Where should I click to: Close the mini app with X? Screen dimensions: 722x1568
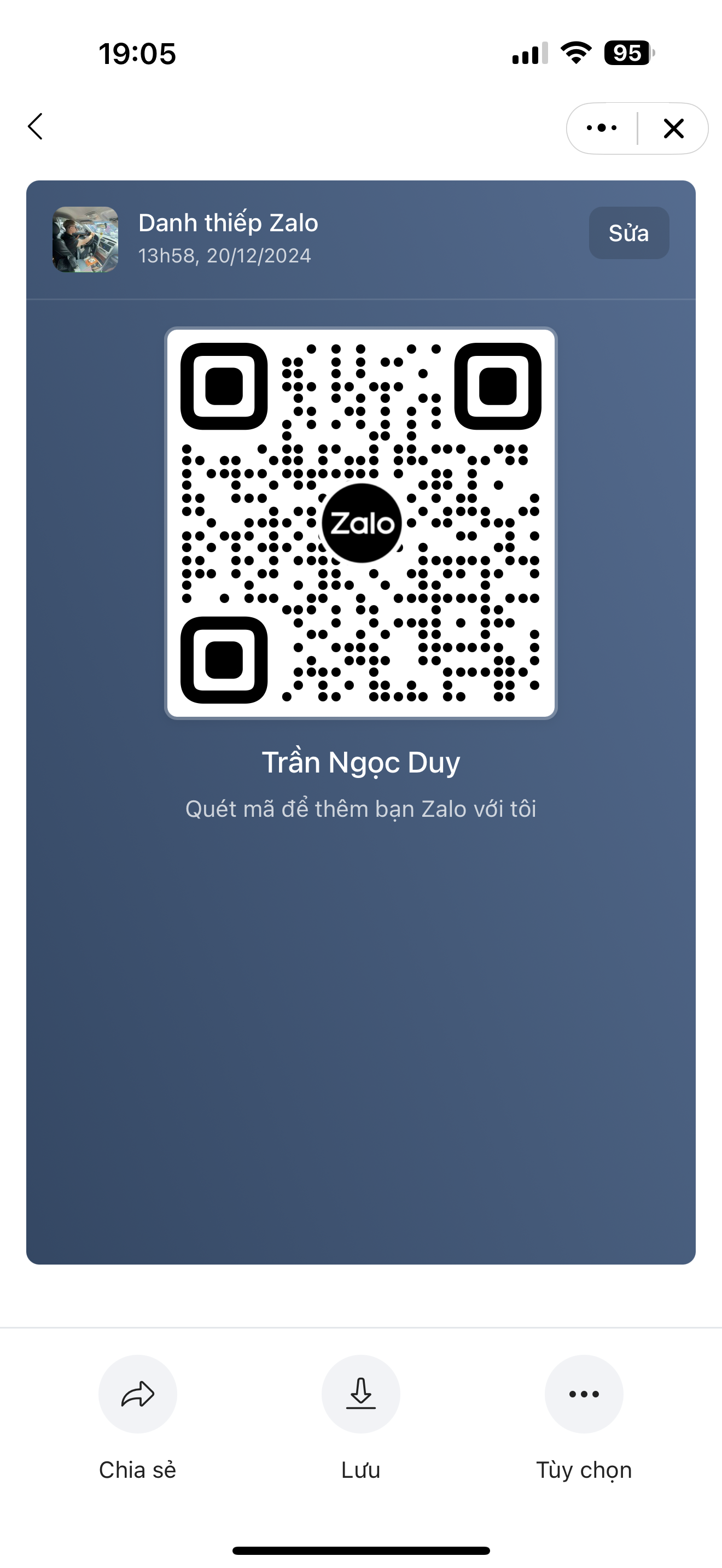(x=673, y=128)
